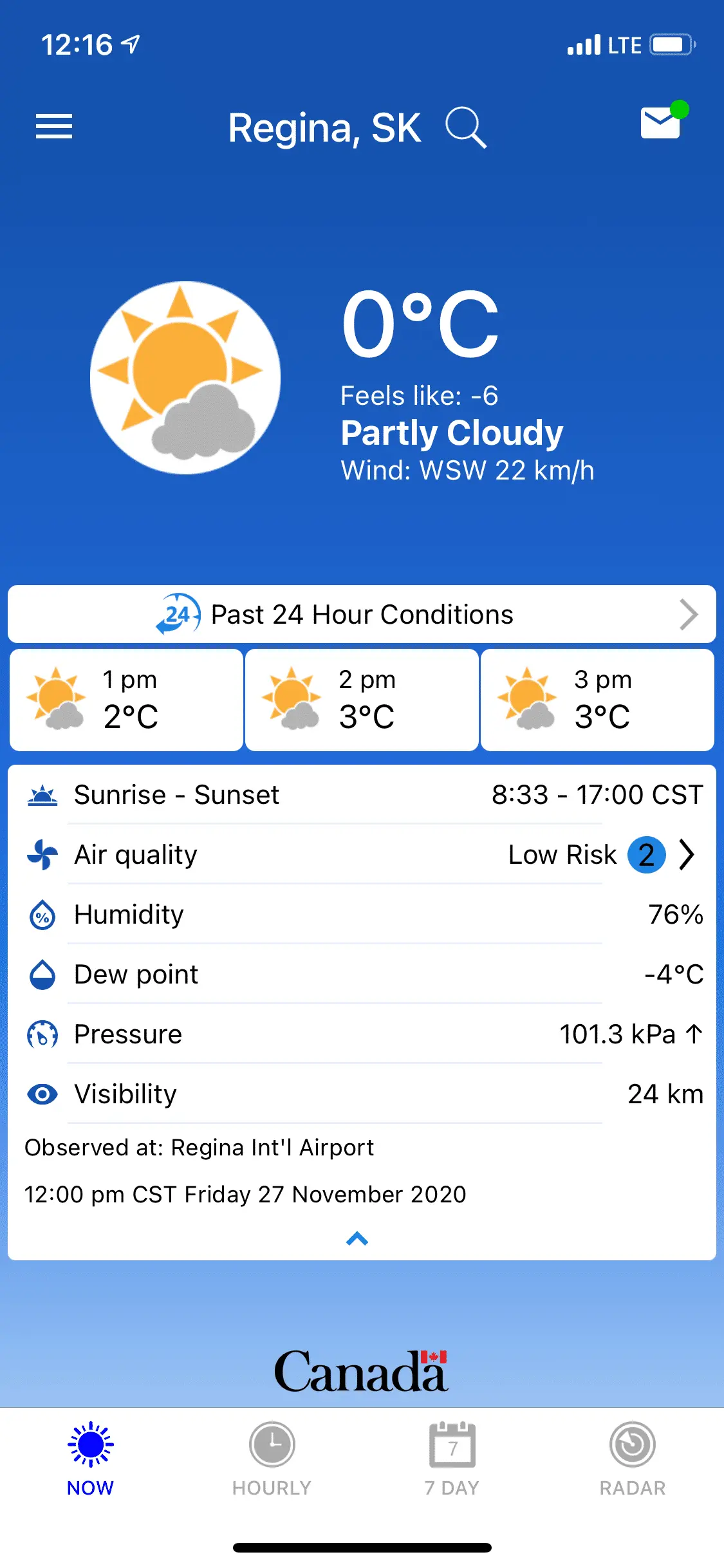Open Air quality details
Image resolution: width=724 pixels, height=1568 pixels.
[x=686, y=855]
